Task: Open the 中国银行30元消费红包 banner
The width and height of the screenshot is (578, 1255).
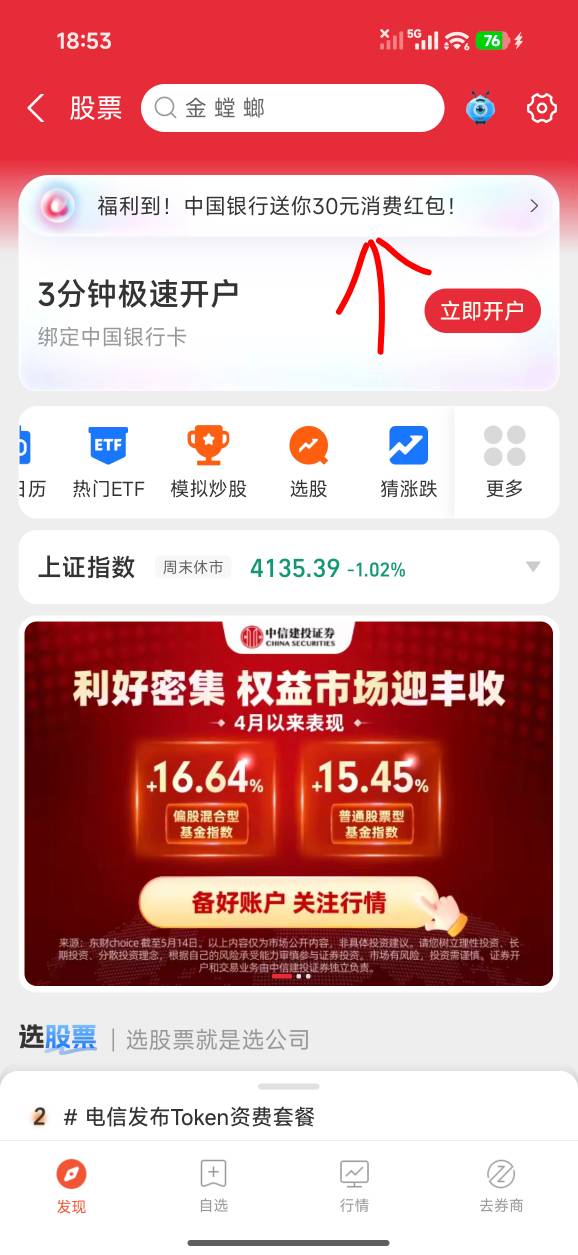Action: click(x=289, y=206)
